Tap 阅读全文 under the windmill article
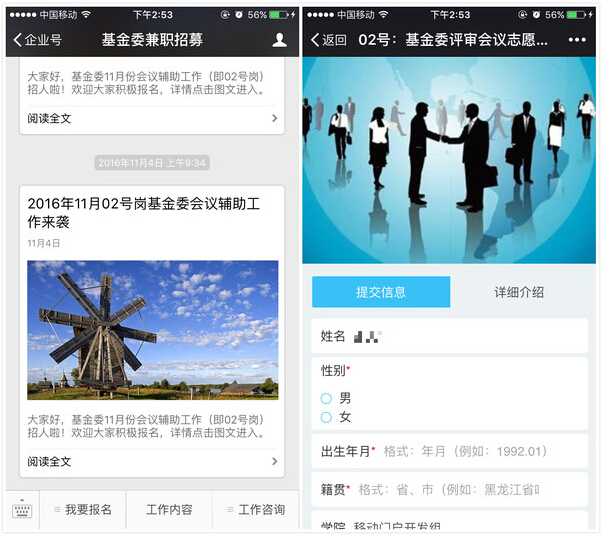This screenshot has height=538, width=601. coord(152,461)
